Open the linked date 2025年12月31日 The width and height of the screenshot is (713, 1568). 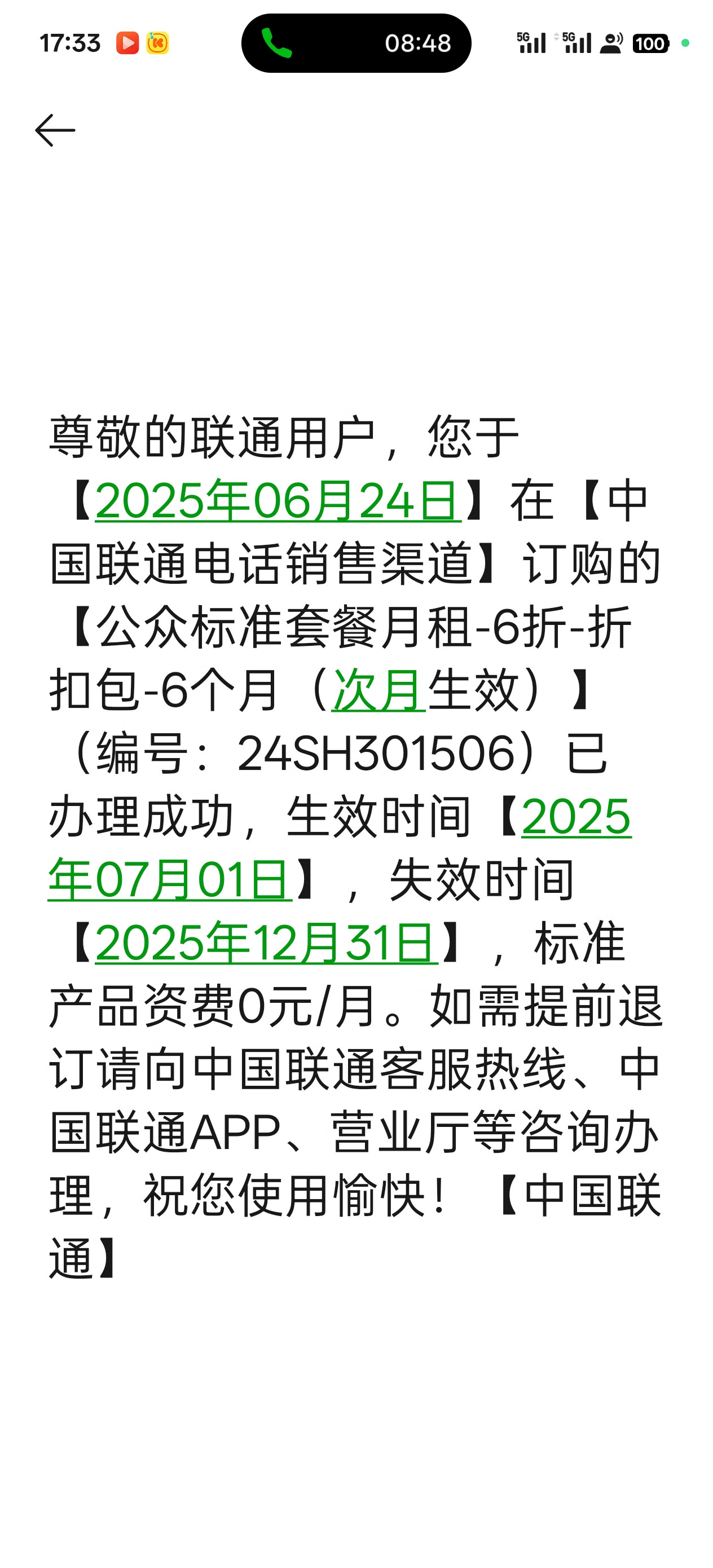(x=267, y=943)
